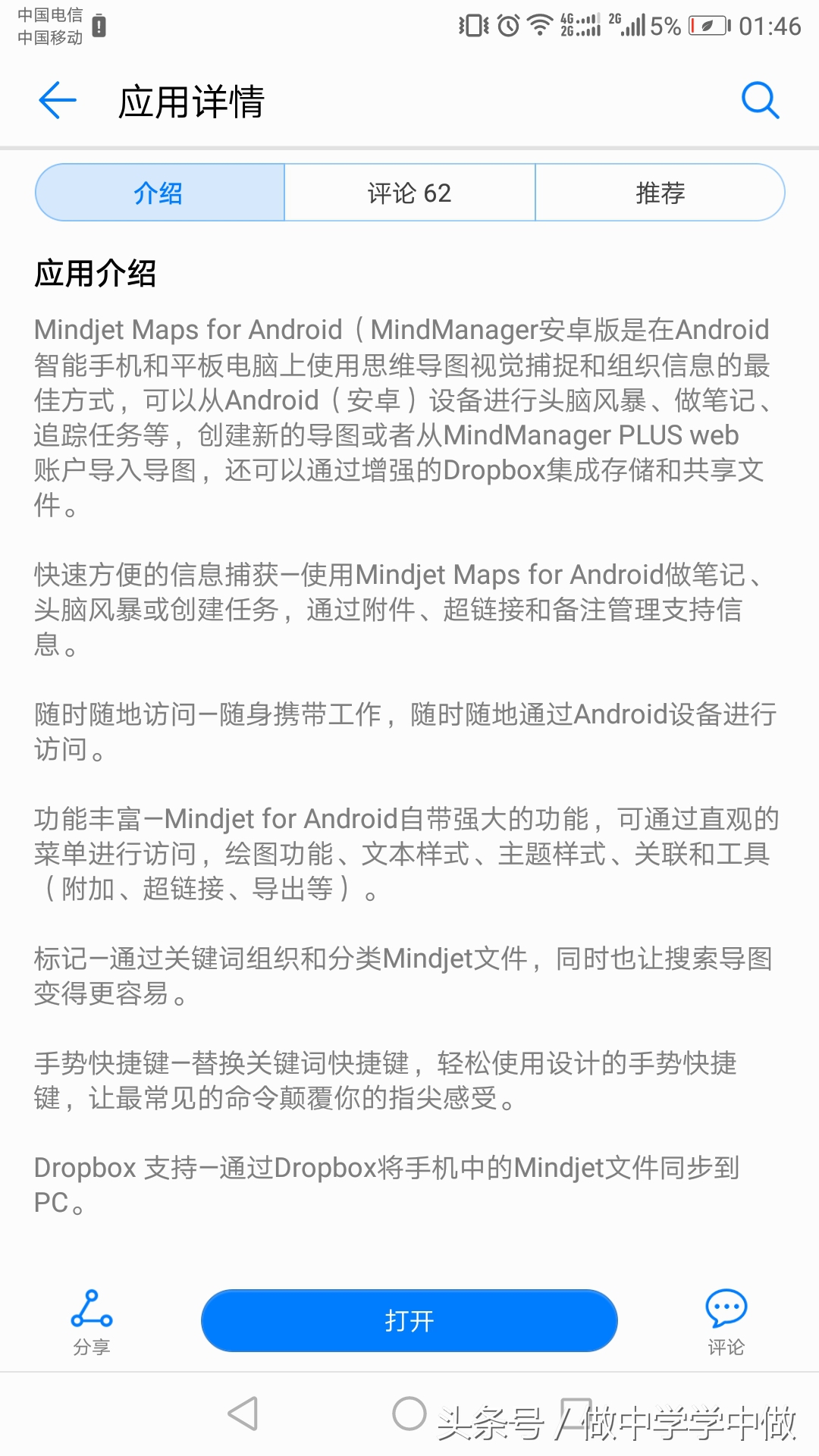
Task: Switch to the 介绍 tab
Action: click(160, 193)
